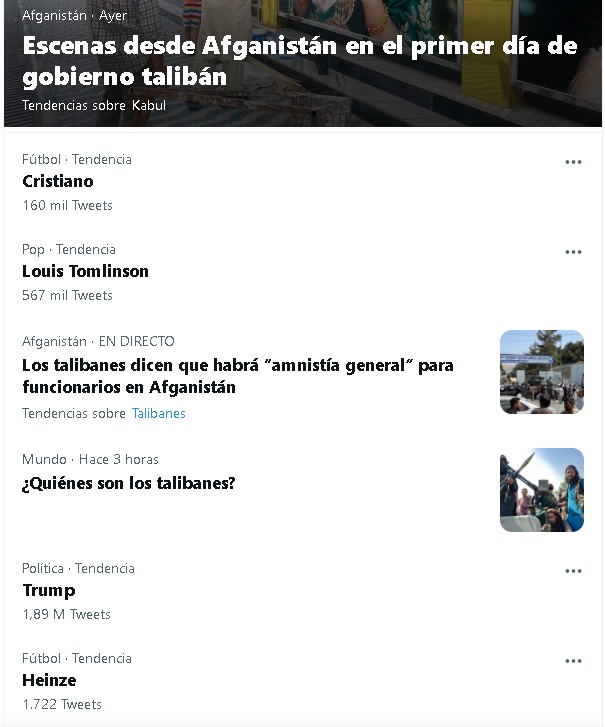Image resolution: width=605 pixels, height=727 pixels.
Task: Show more options for the Cristiano trend
Action: (573, 162)
